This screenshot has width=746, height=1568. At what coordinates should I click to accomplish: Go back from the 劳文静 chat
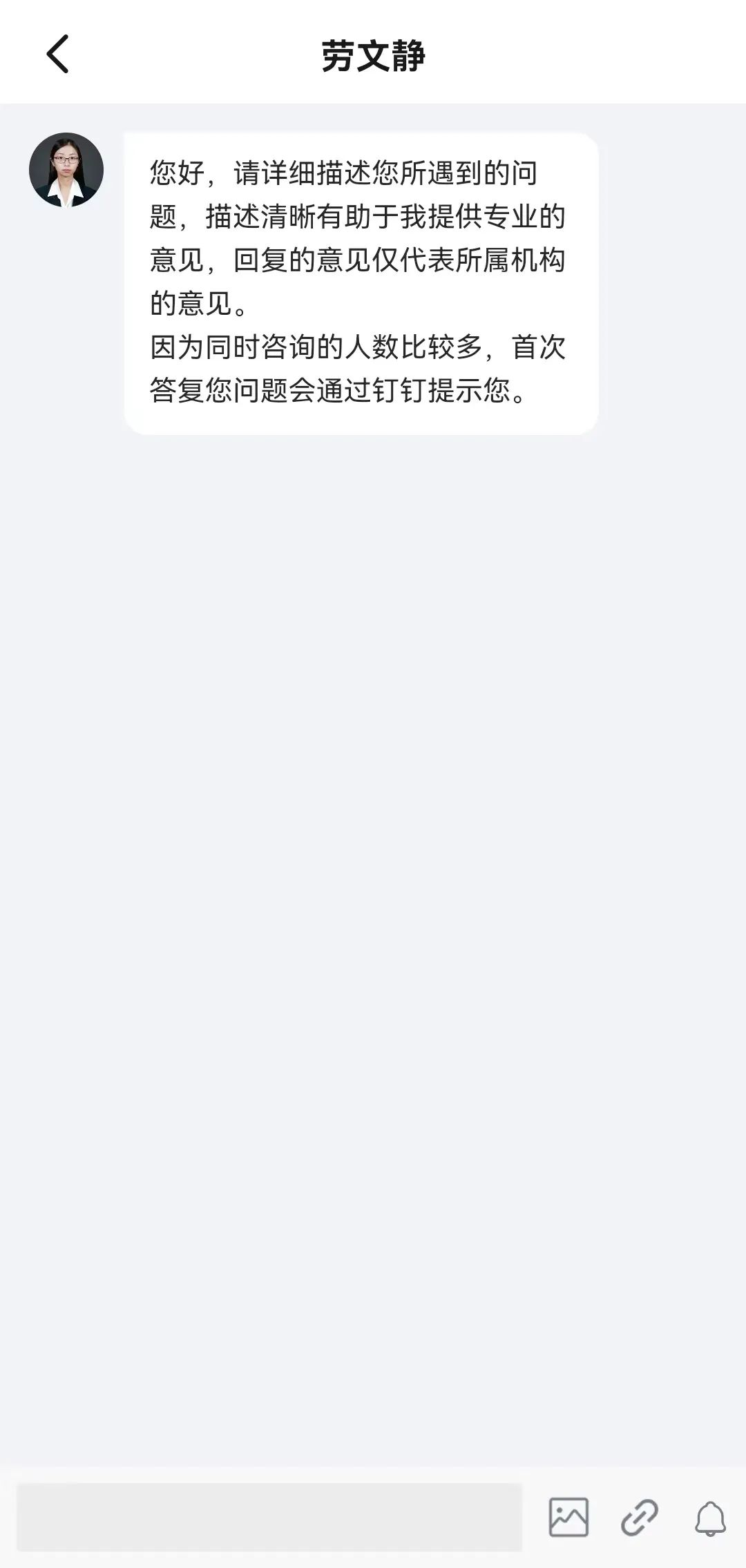click(x=58, y=55)
